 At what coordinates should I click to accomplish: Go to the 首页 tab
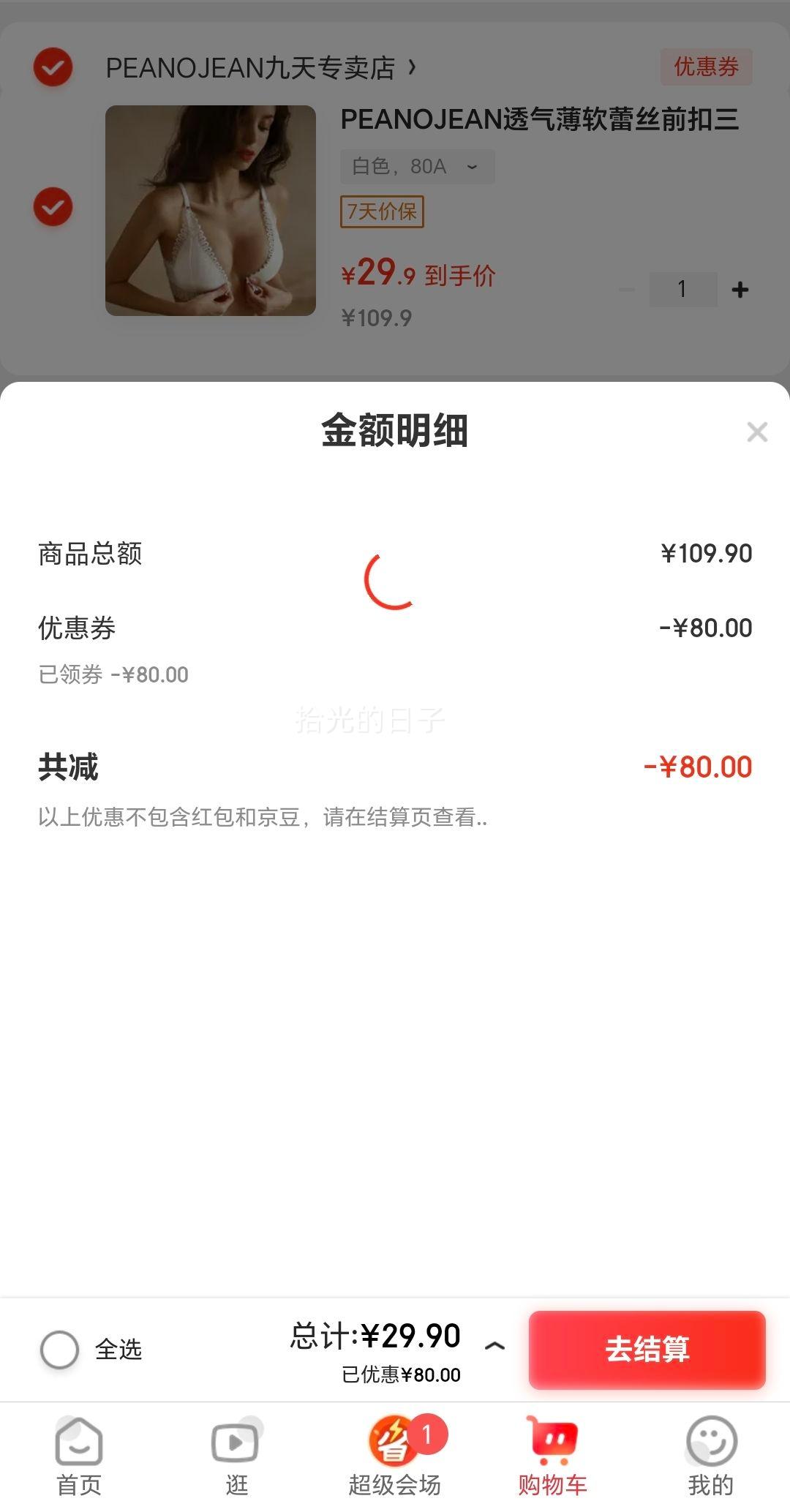click(x=79, y=1456)
